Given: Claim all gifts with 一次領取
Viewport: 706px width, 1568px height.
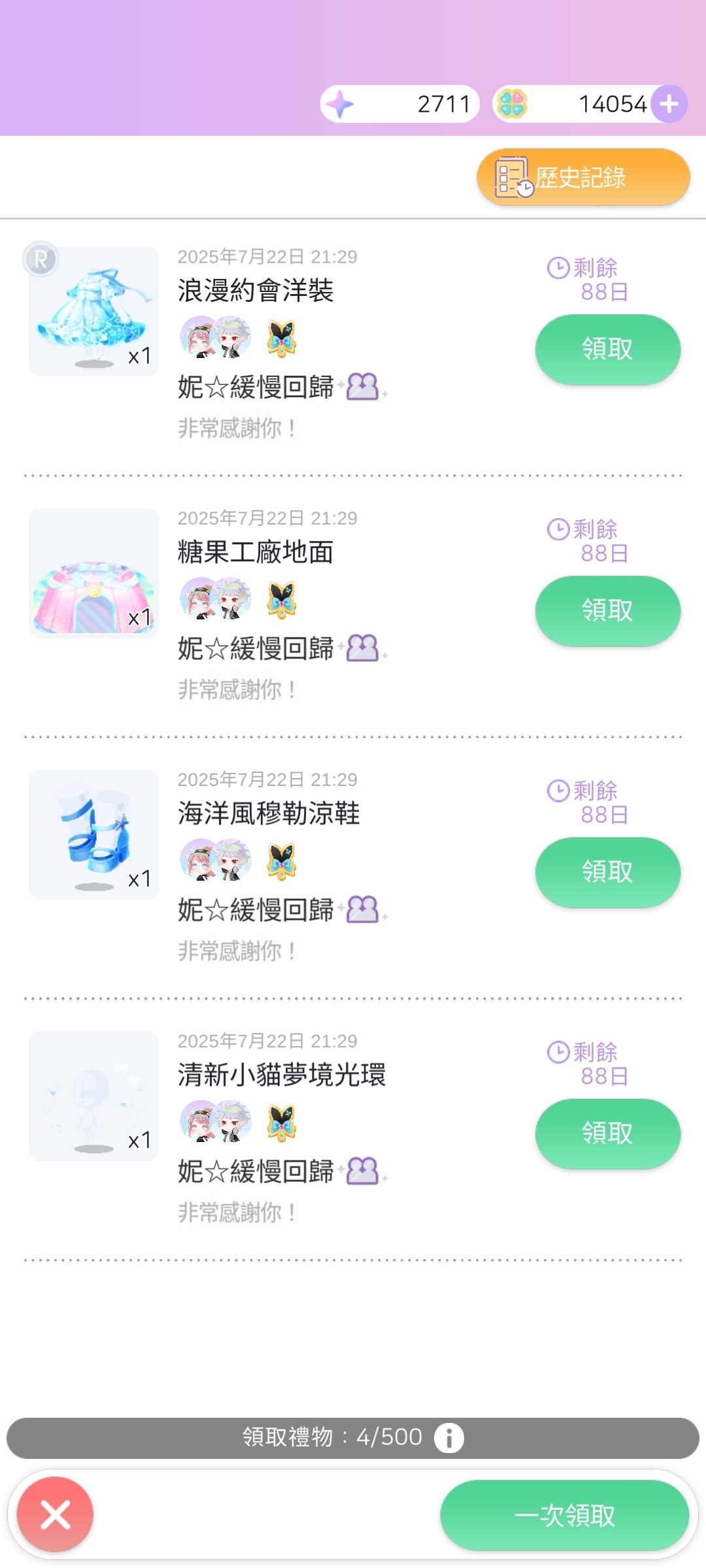Looking at the screenshot, I should 564,1515.
